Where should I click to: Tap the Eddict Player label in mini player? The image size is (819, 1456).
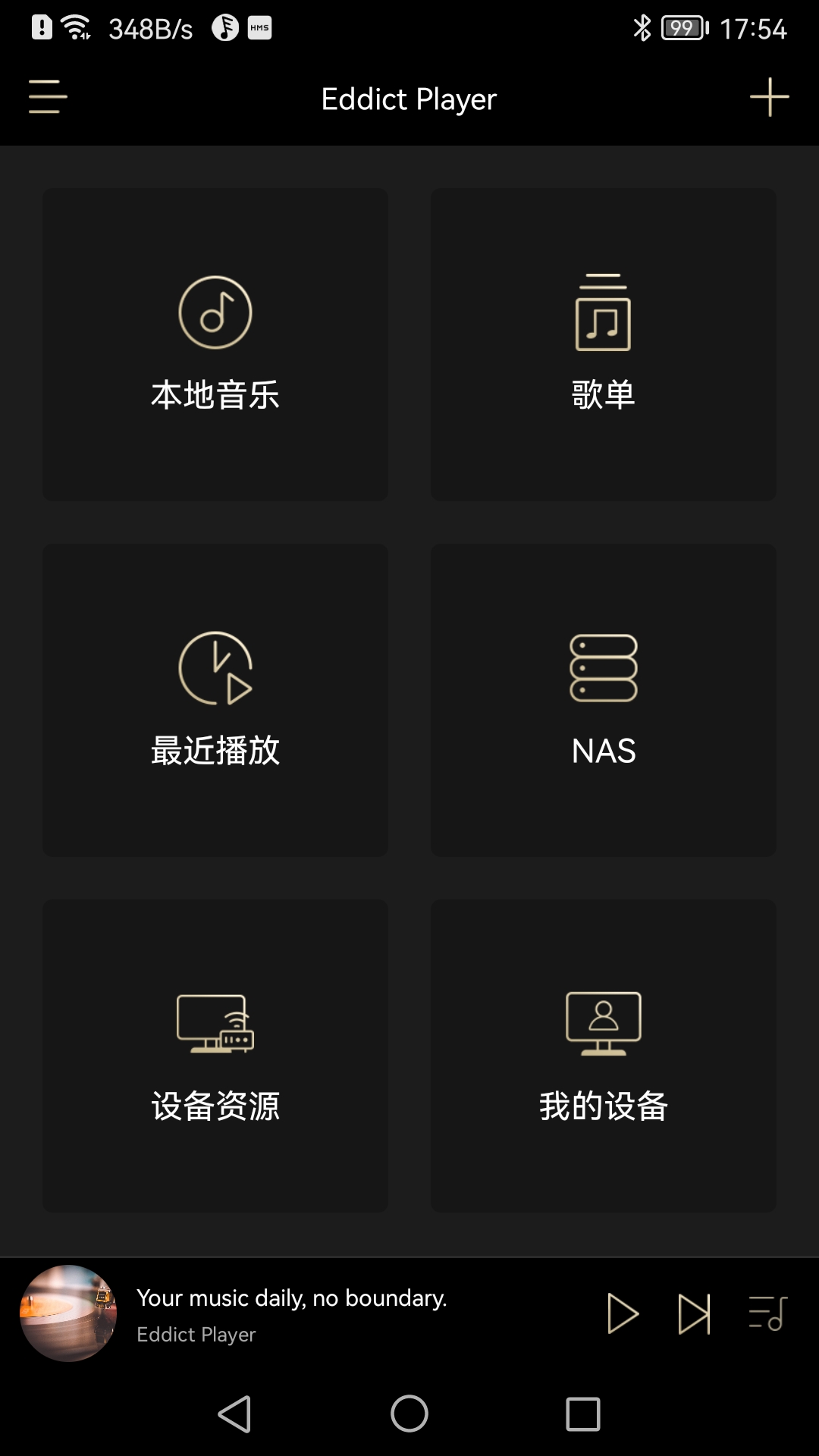pos(196,1335)
